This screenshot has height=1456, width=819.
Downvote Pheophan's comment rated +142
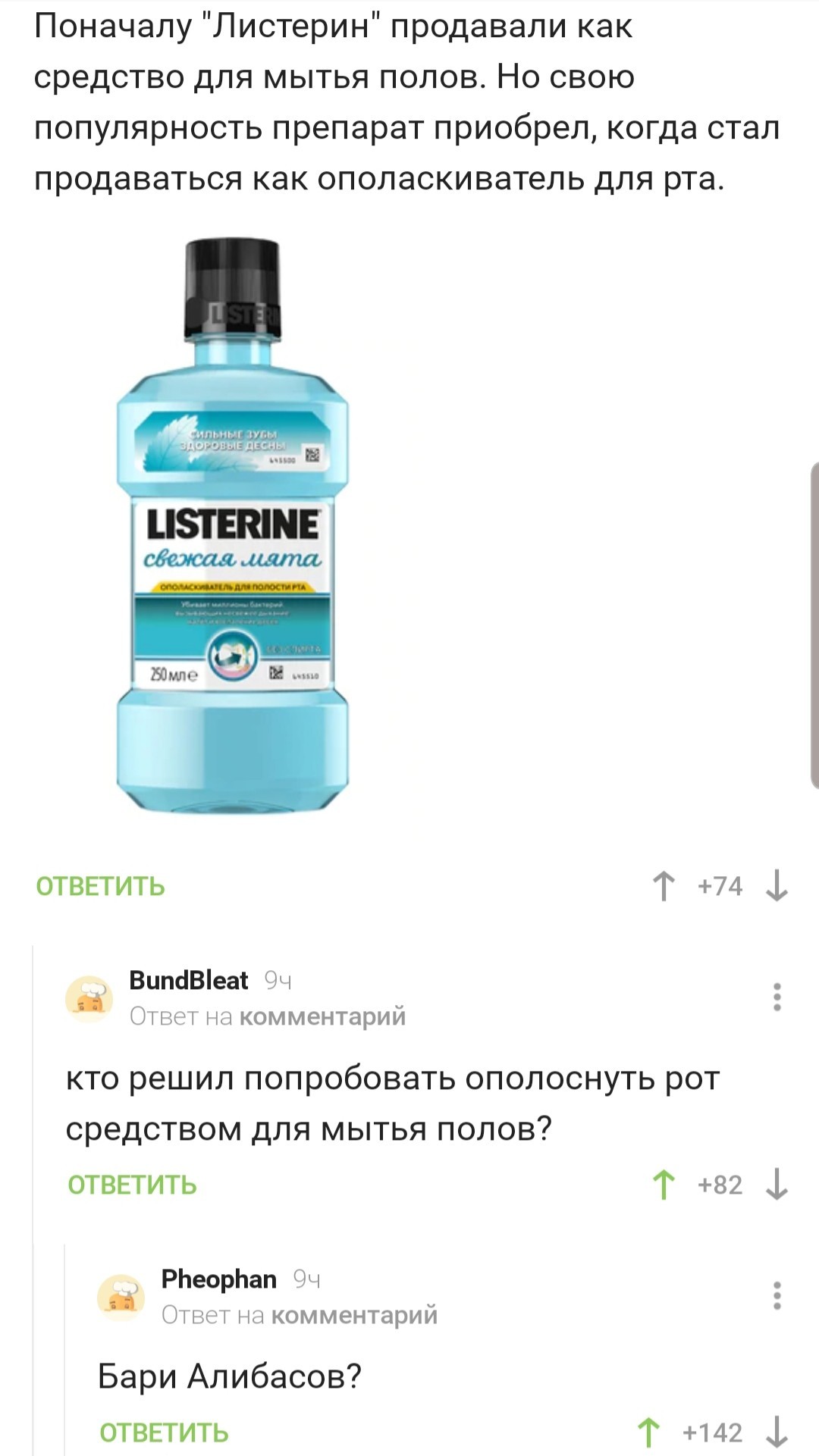[x=777, y=1433]
